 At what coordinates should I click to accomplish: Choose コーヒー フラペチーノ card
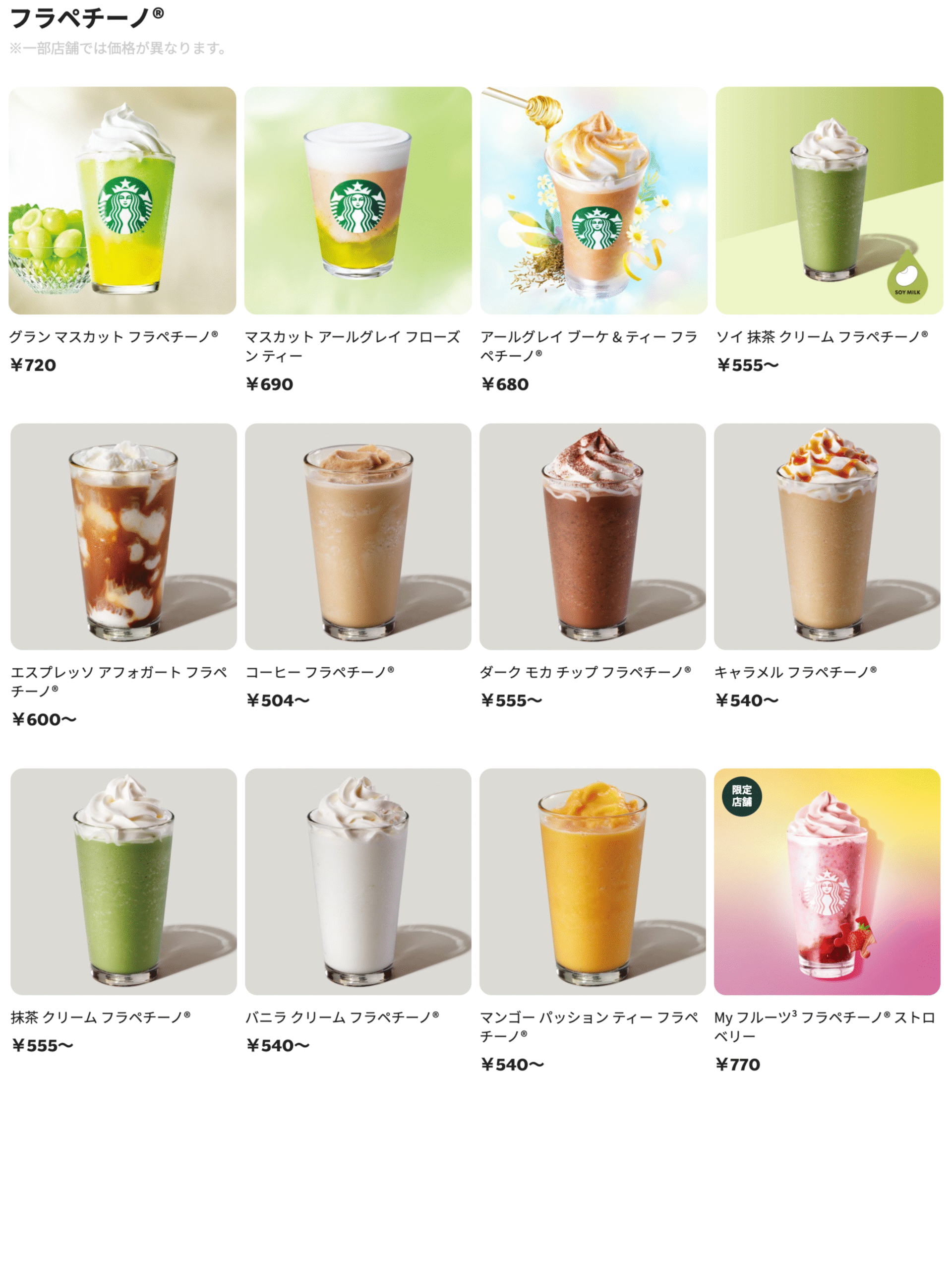(x=357, y=536)
